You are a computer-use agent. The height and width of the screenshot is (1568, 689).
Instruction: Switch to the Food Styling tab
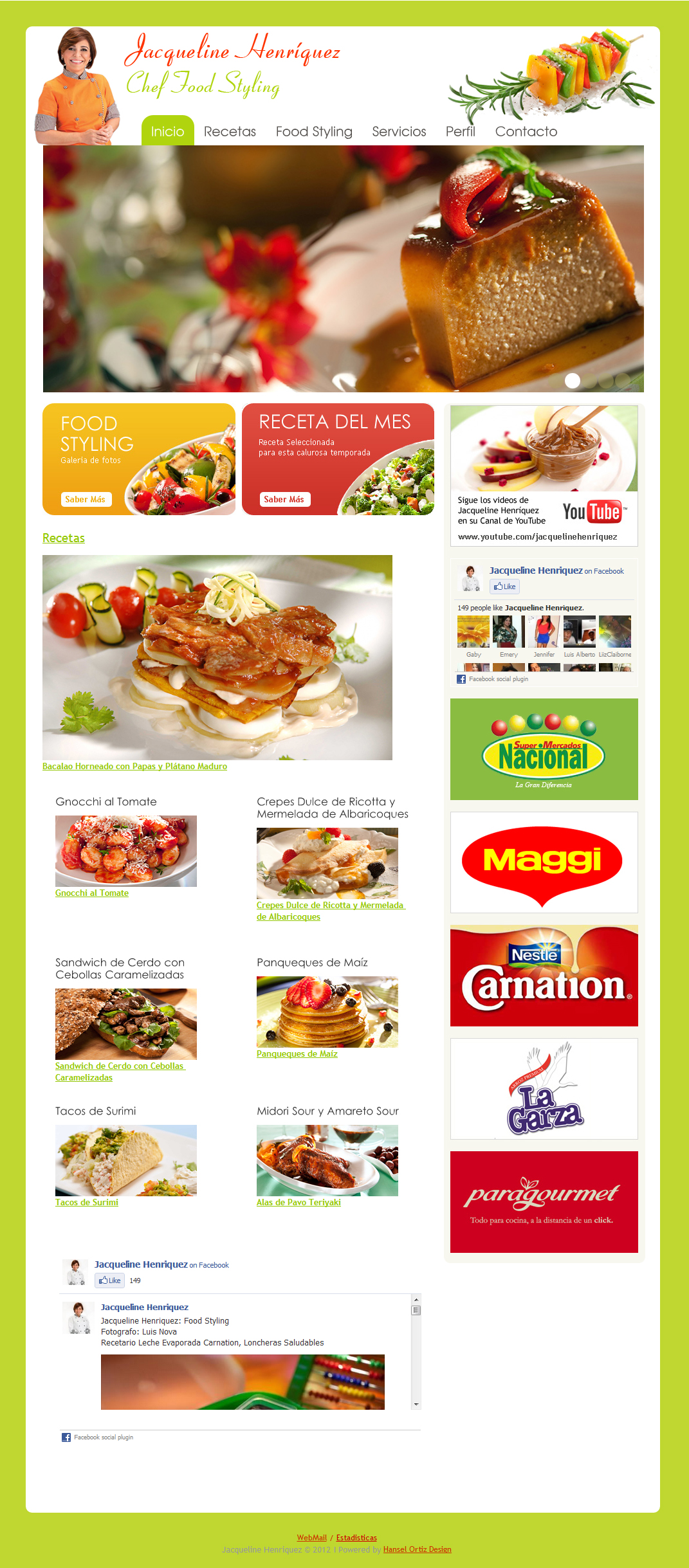(314, 131)
